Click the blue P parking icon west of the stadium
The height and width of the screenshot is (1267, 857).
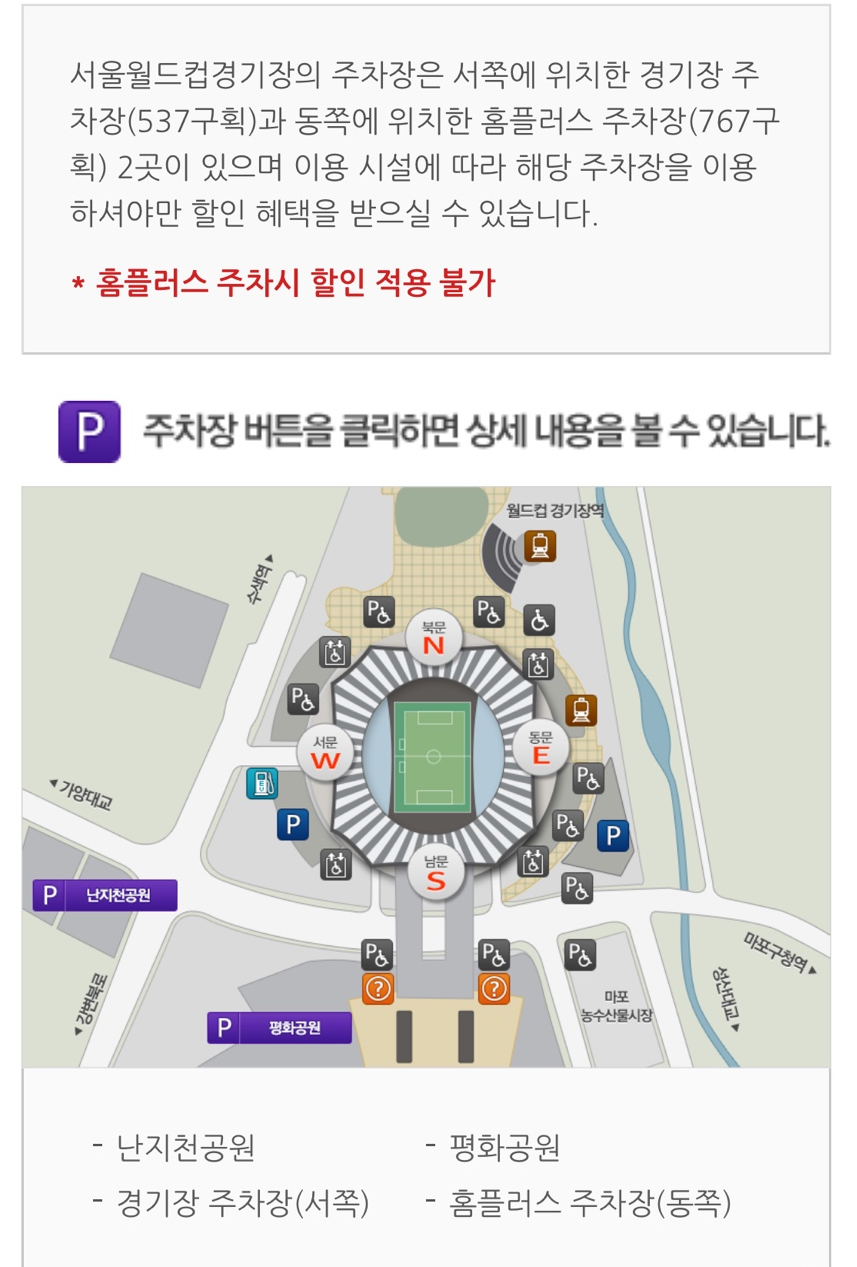coord(294,823)
